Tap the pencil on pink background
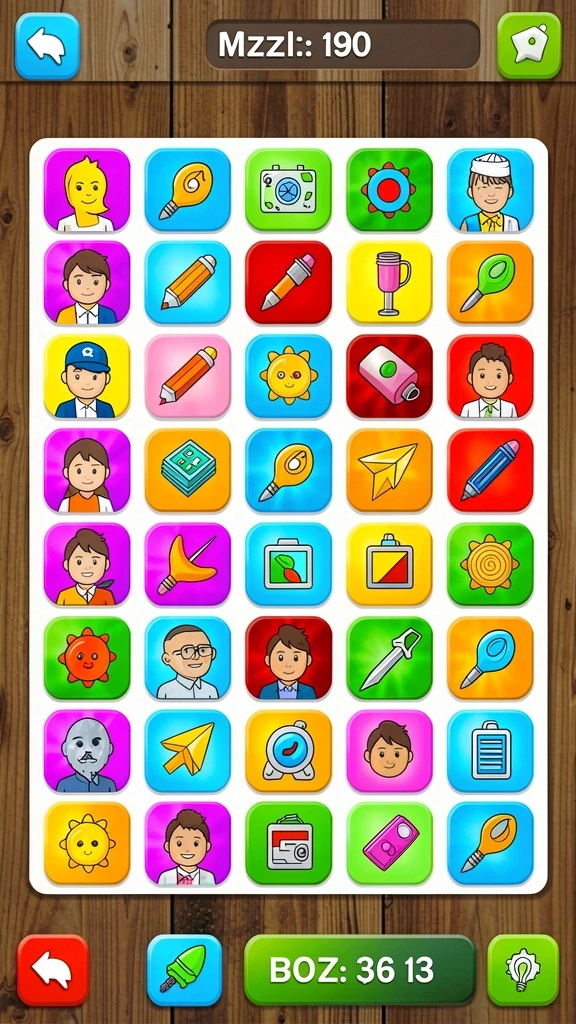The height and width of the screenshot is (1024, 576). (187, 377)
